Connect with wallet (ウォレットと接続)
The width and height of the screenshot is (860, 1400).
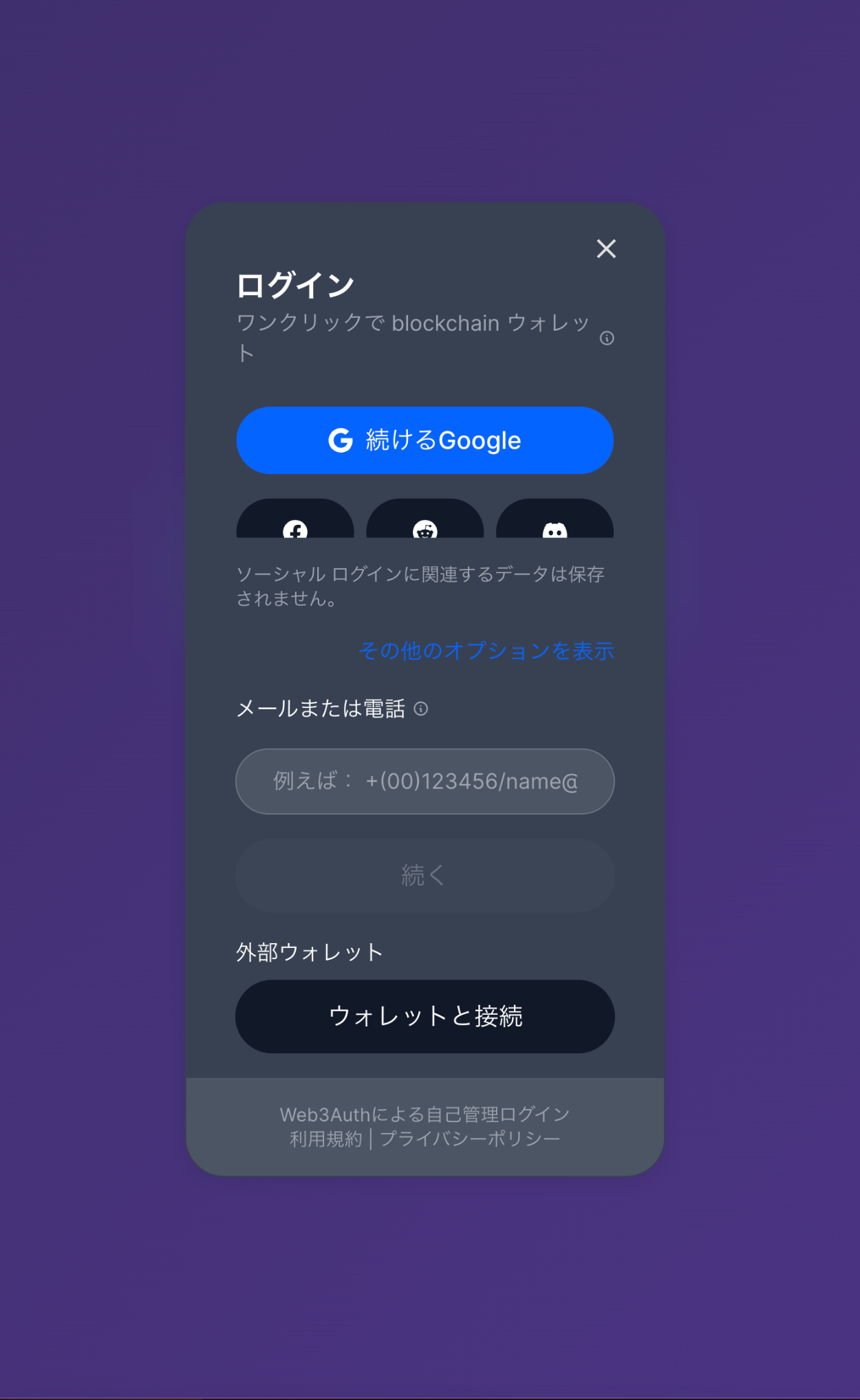[424, 1016]
